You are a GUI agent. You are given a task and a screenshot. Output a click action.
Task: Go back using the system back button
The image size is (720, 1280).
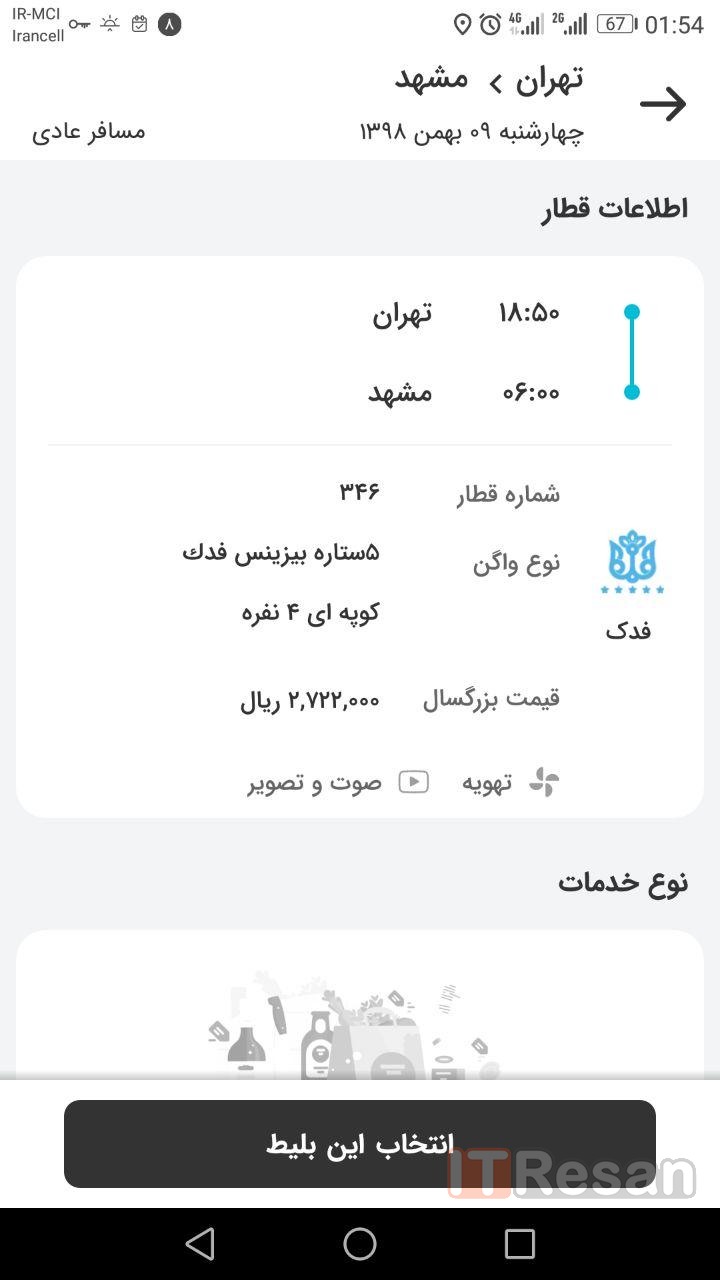pos(200,1244)
